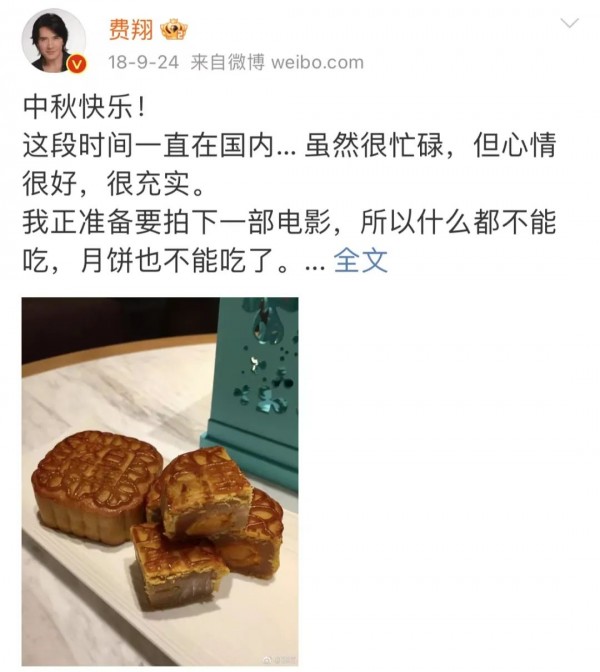Screen dimensions: 600x672
Task: Open the mooncake photo
Action: coord(160,480)
